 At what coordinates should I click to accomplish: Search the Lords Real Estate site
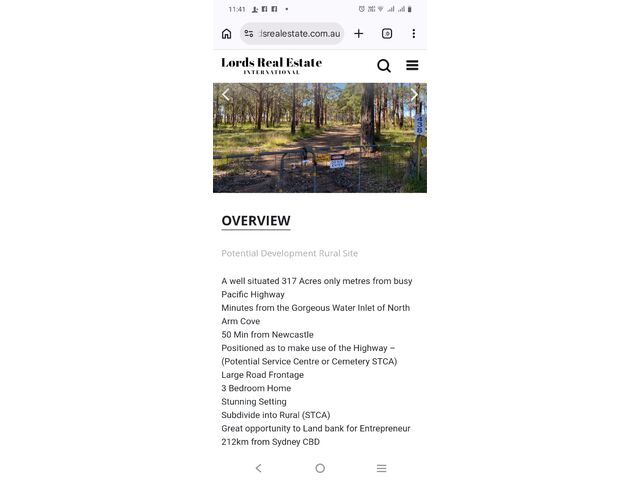click(x=384, y=66)
